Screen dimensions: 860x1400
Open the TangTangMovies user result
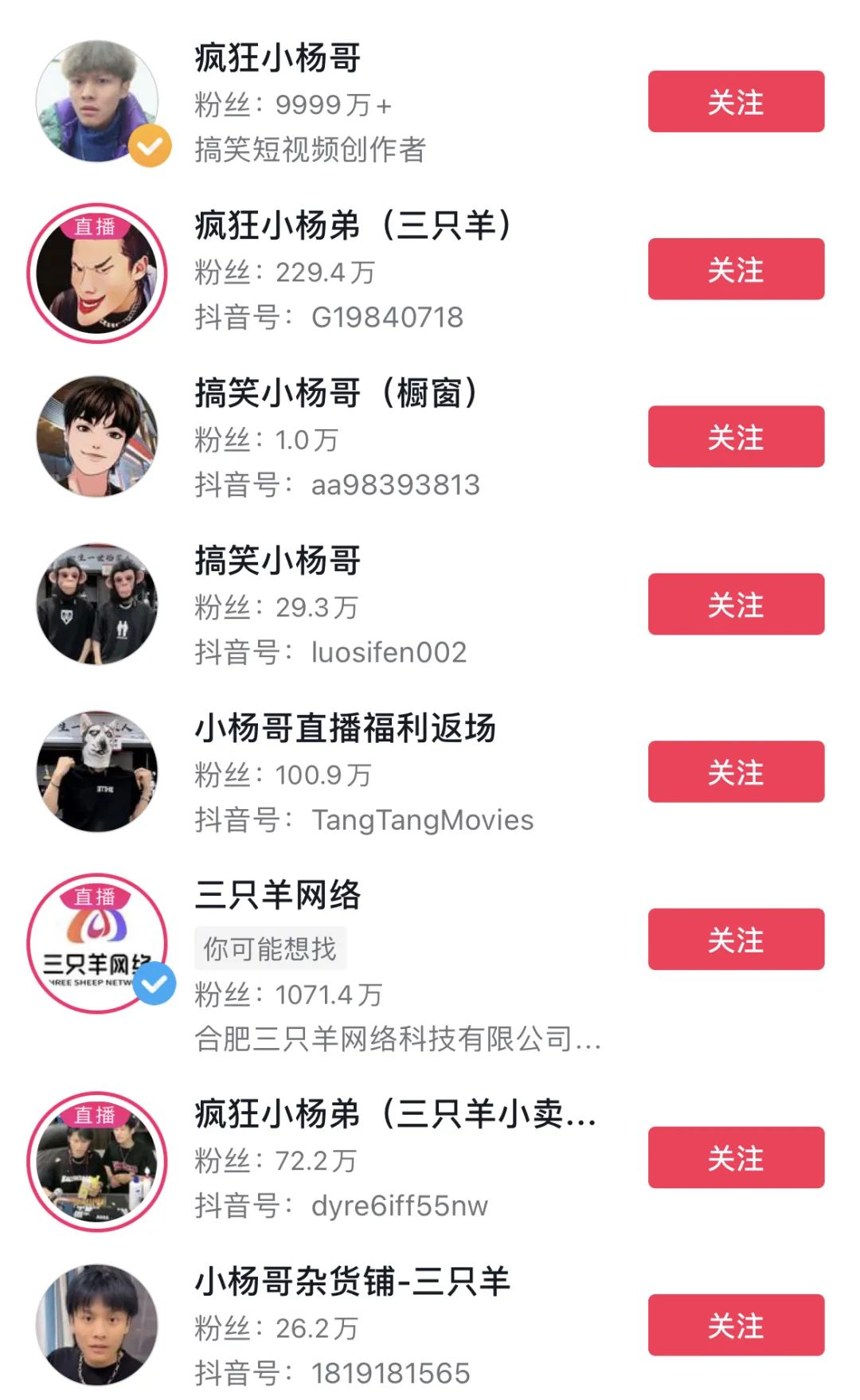(x=345, y=729)
